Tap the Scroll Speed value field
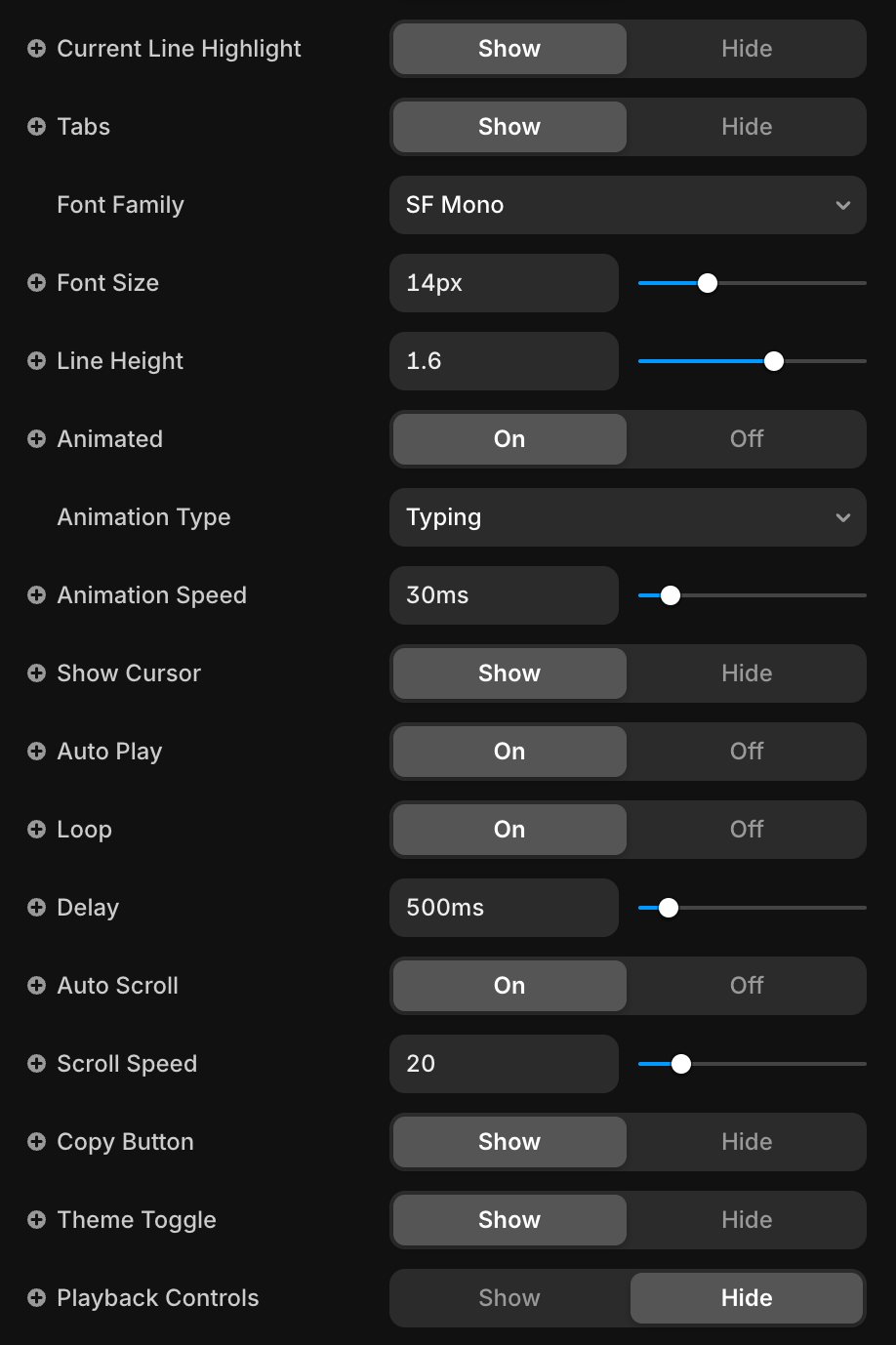 504,1064
